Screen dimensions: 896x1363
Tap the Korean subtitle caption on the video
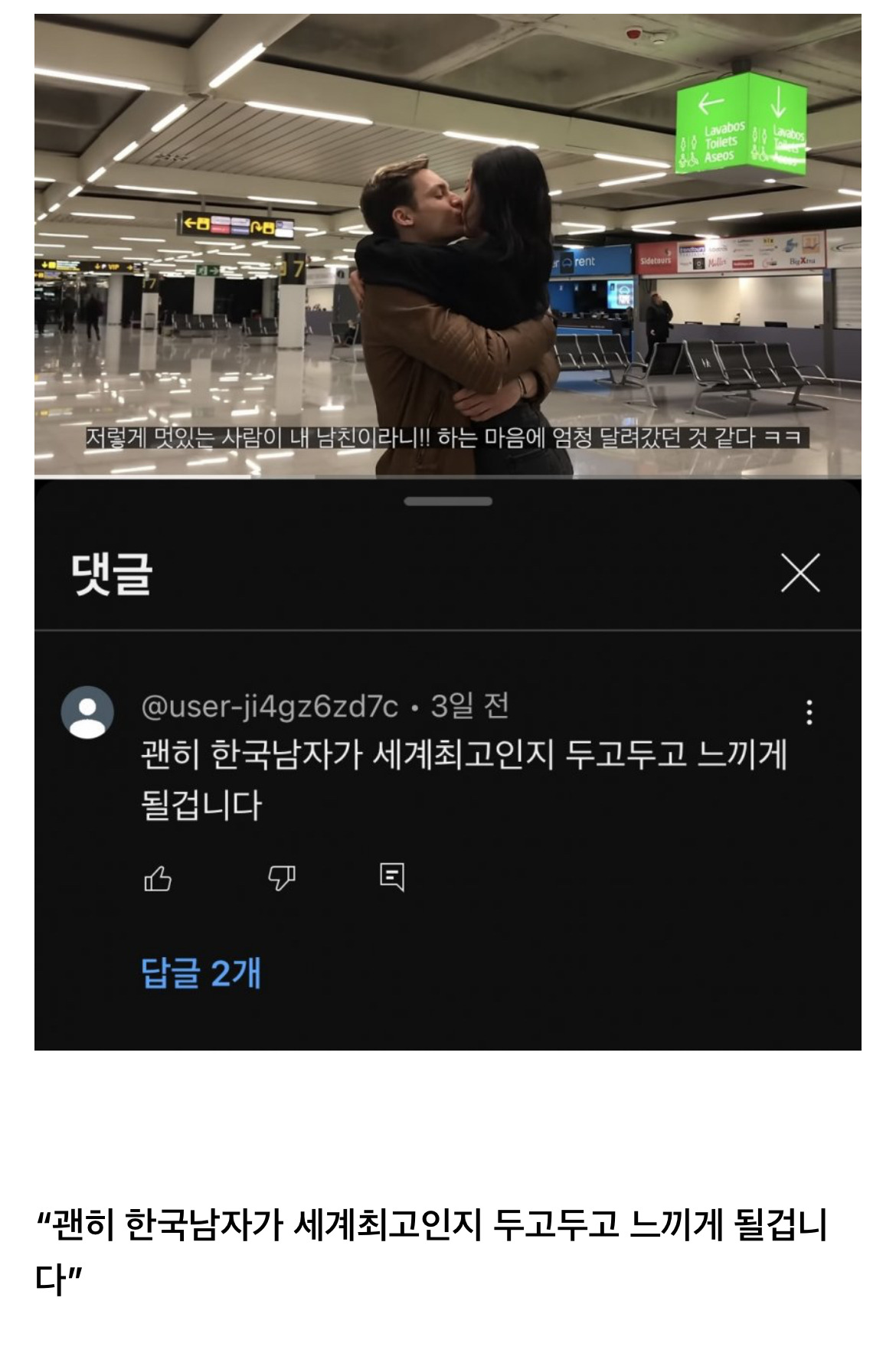point(448,439)
